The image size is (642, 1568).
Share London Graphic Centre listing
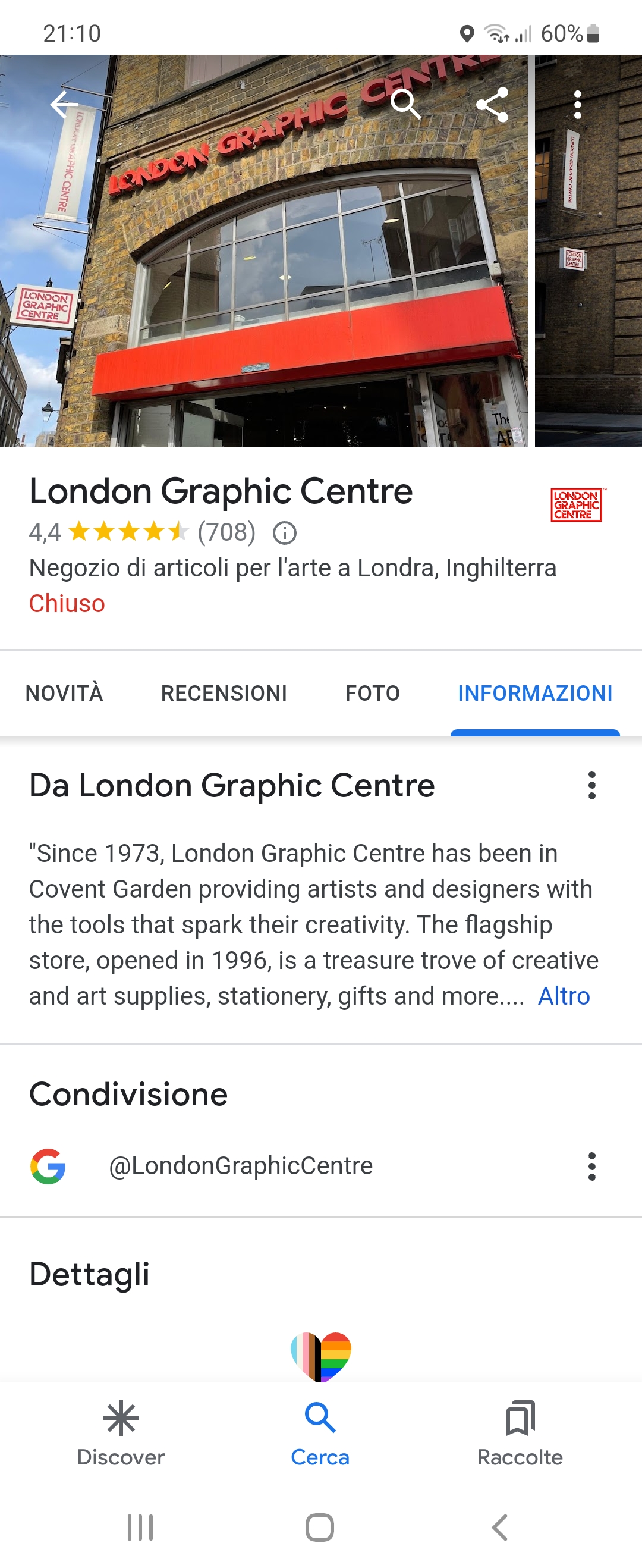pos(492,105)
